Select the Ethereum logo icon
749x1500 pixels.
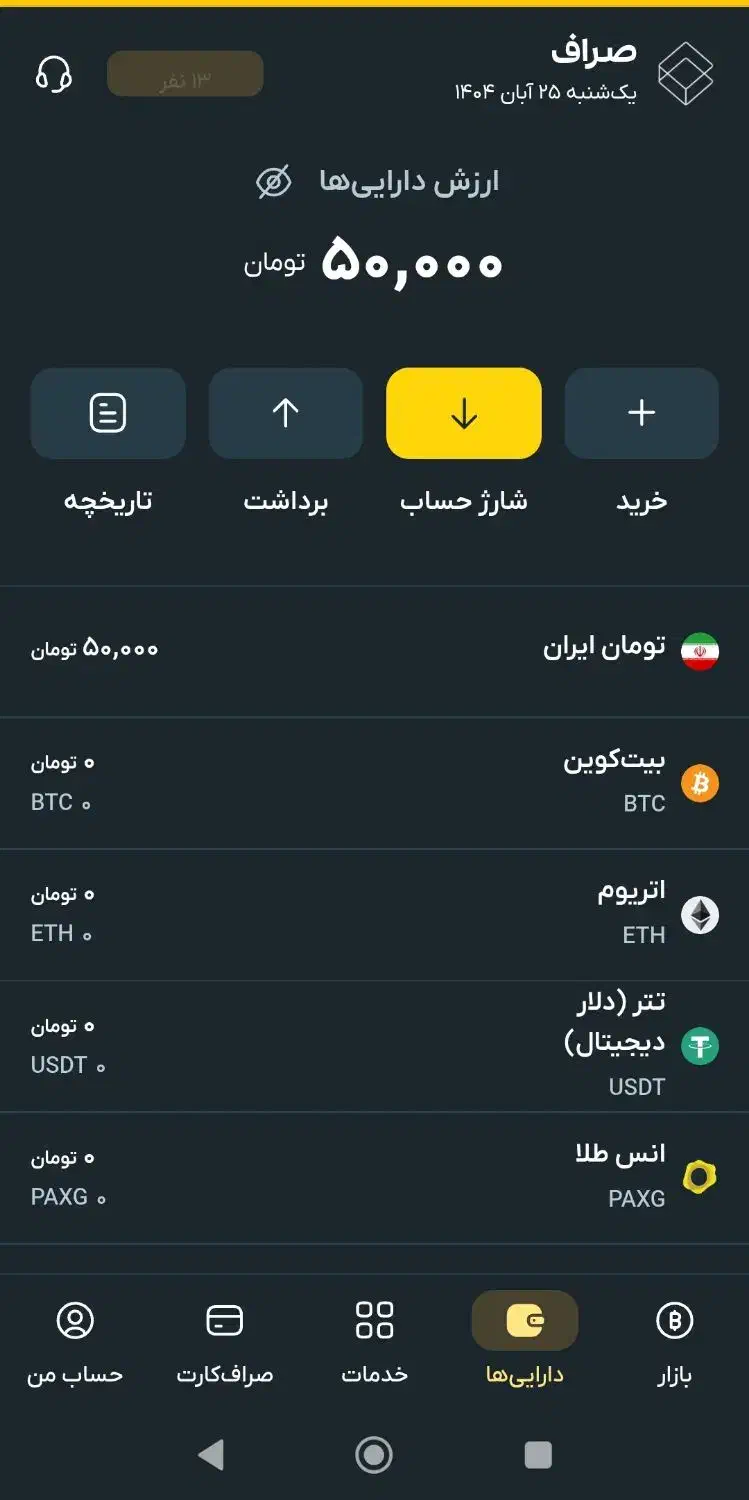[700, 915]
